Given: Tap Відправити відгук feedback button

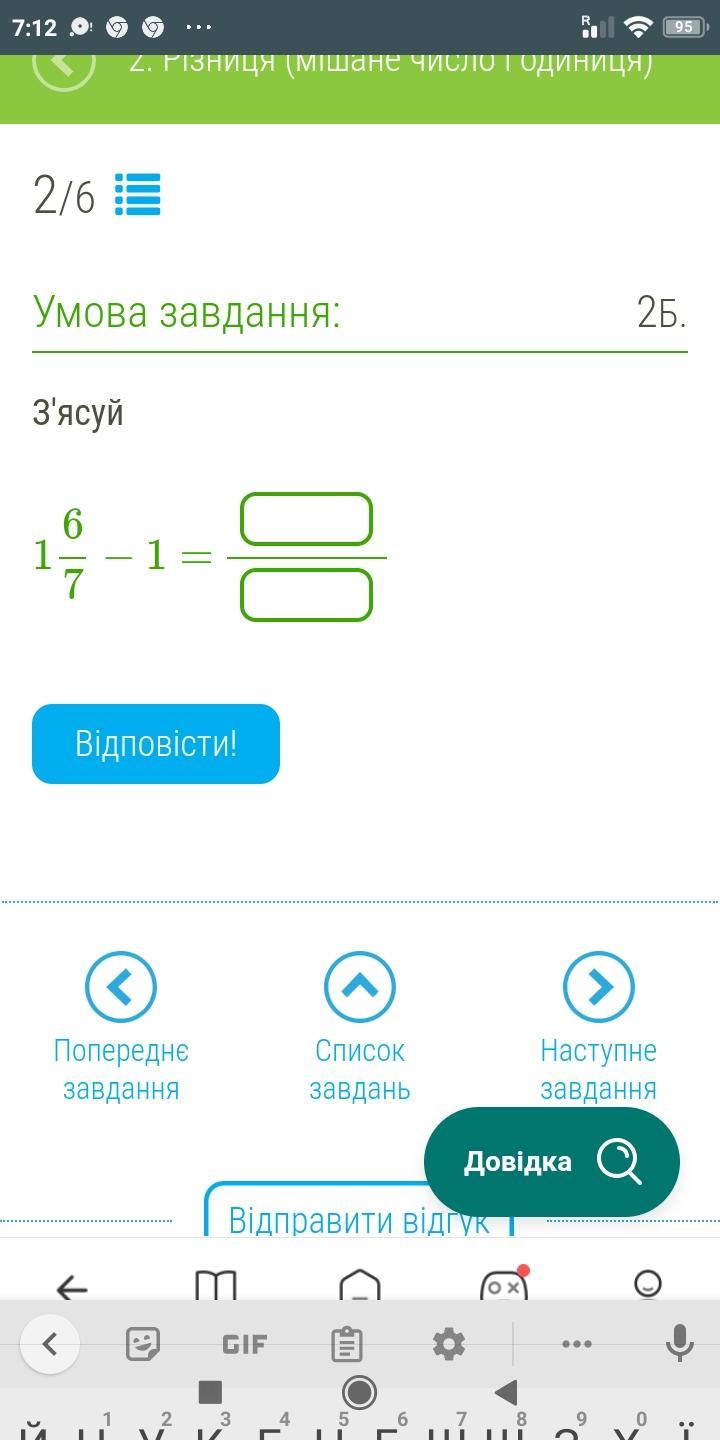Looking at the screenshot, I should pos(359,1212).
